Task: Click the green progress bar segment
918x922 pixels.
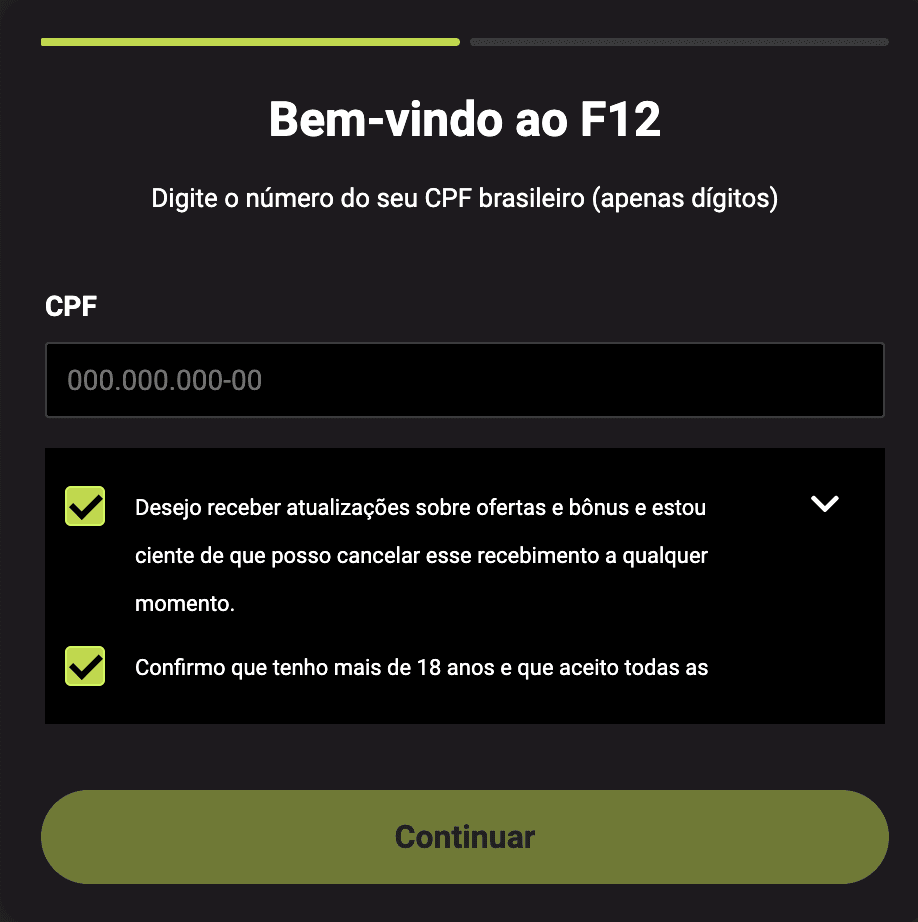Action: tap(250, 41)
